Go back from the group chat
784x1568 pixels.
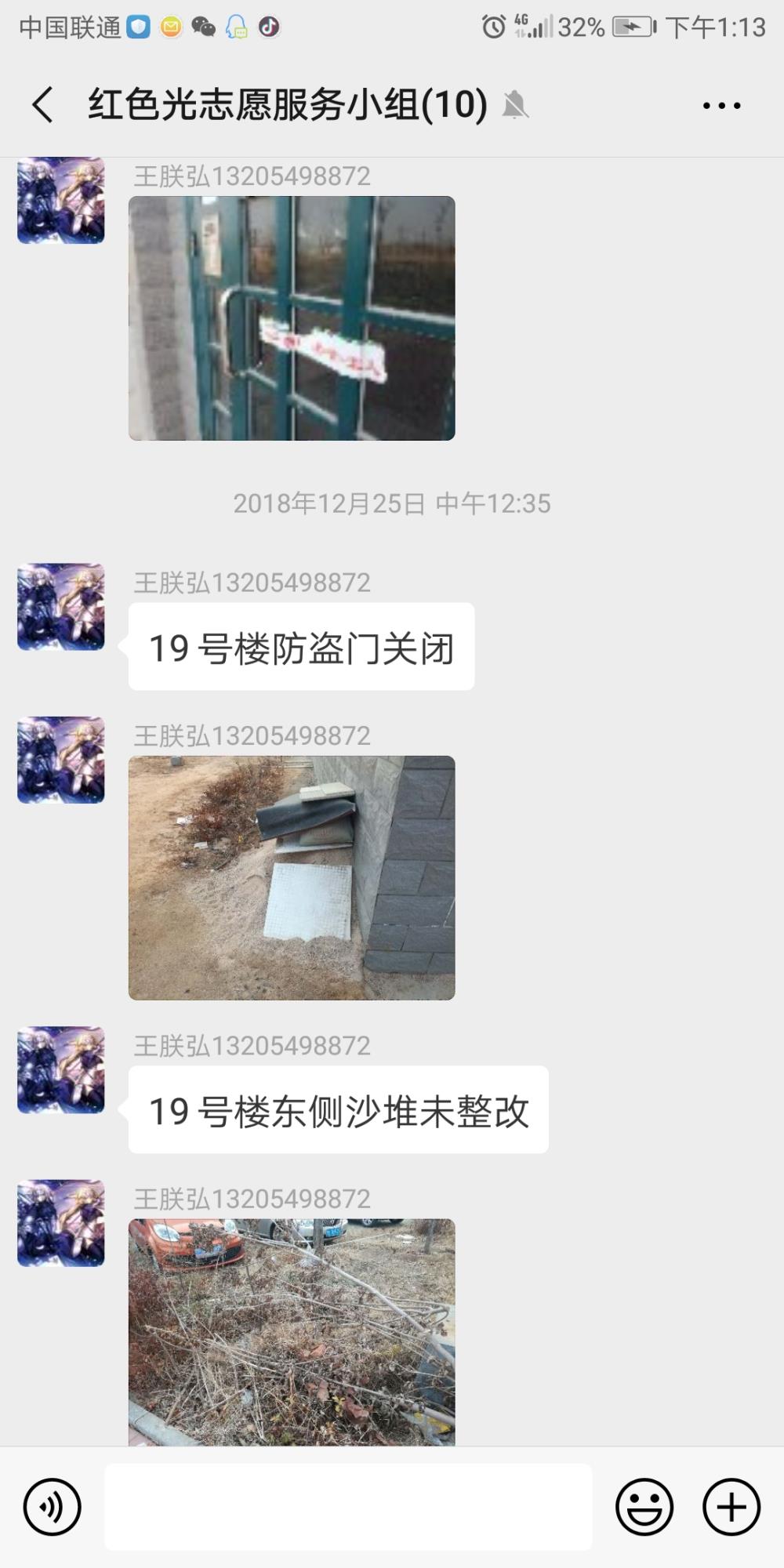click(x=42, y=104)
